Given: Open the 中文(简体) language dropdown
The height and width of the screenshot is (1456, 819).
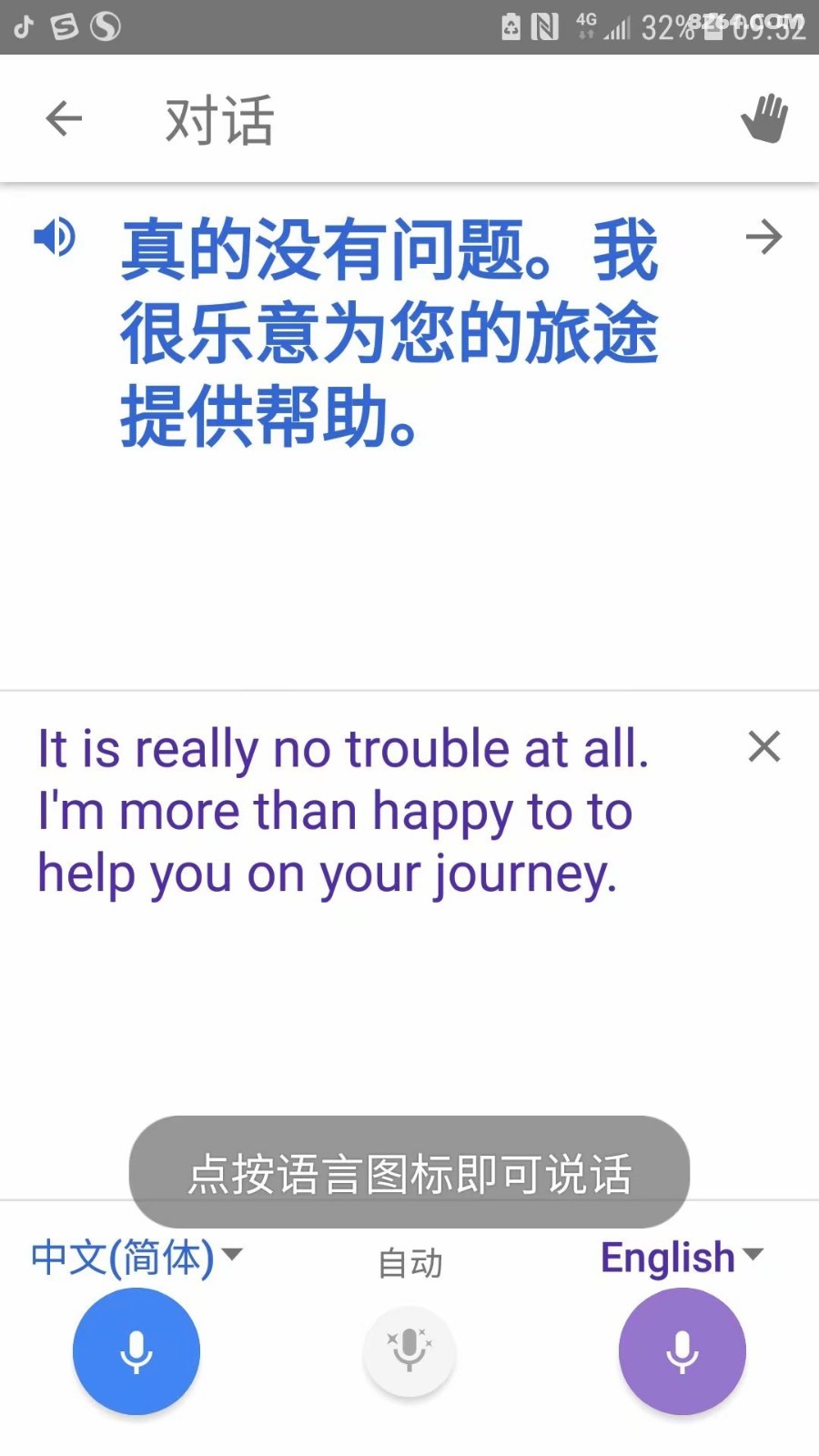Looking at the screenshot, I should pyautogui.click(x=136, y=1257).
